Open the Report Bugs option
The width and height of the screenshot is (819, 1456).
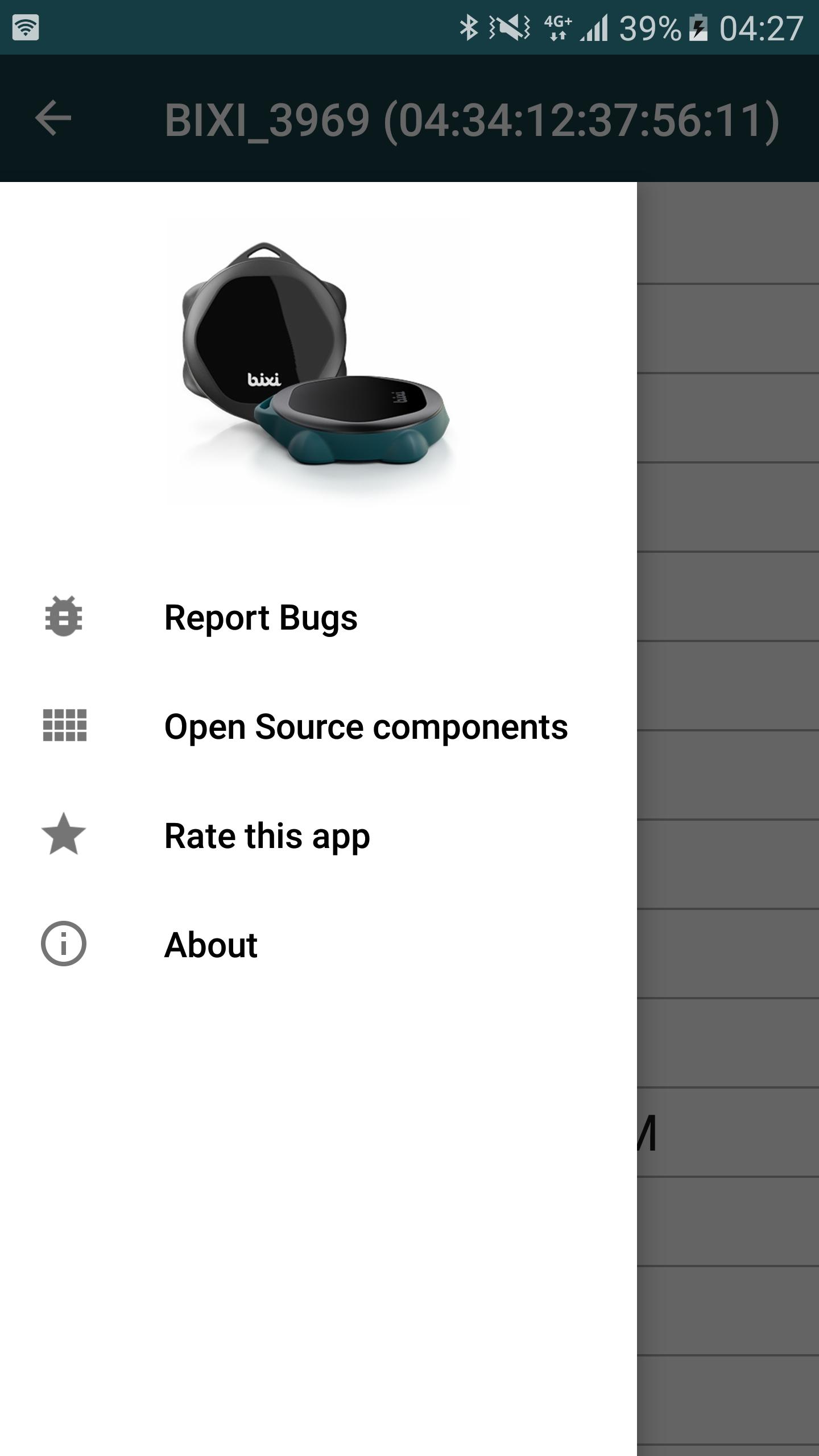pyautogui.click(x=260, y=618)
